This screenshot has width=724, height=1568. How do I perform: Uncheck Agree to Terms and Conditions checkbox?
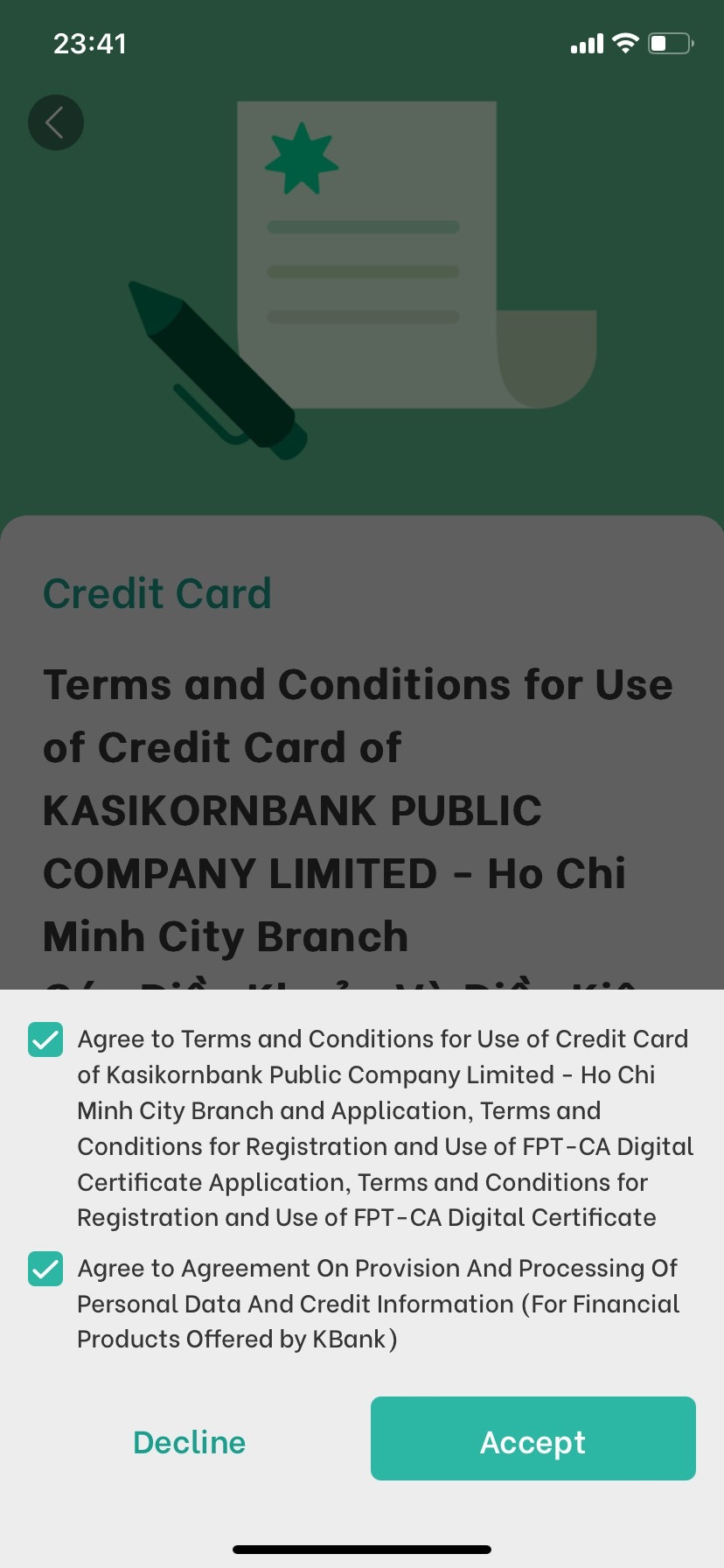pos(45,1039)
